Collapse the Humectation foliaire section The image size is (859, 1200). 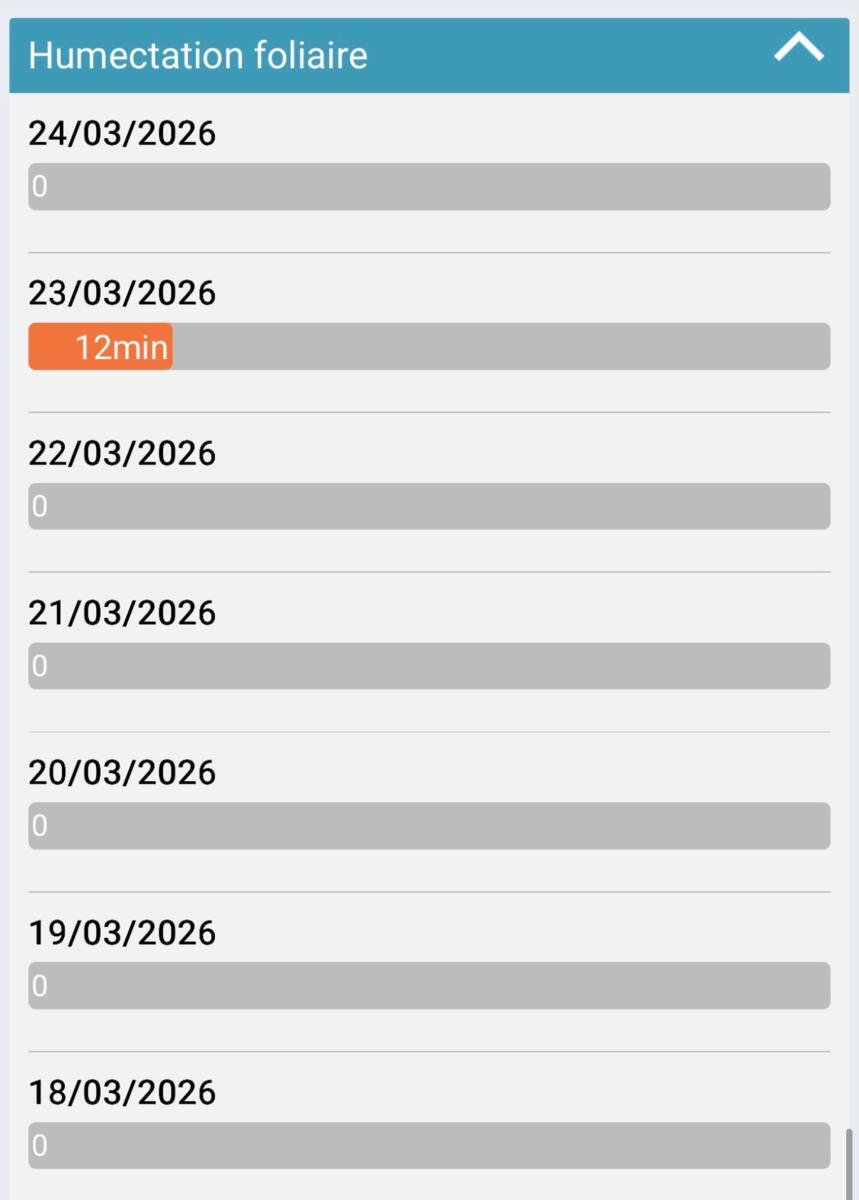pyautogui.click(x=798, y=49)
